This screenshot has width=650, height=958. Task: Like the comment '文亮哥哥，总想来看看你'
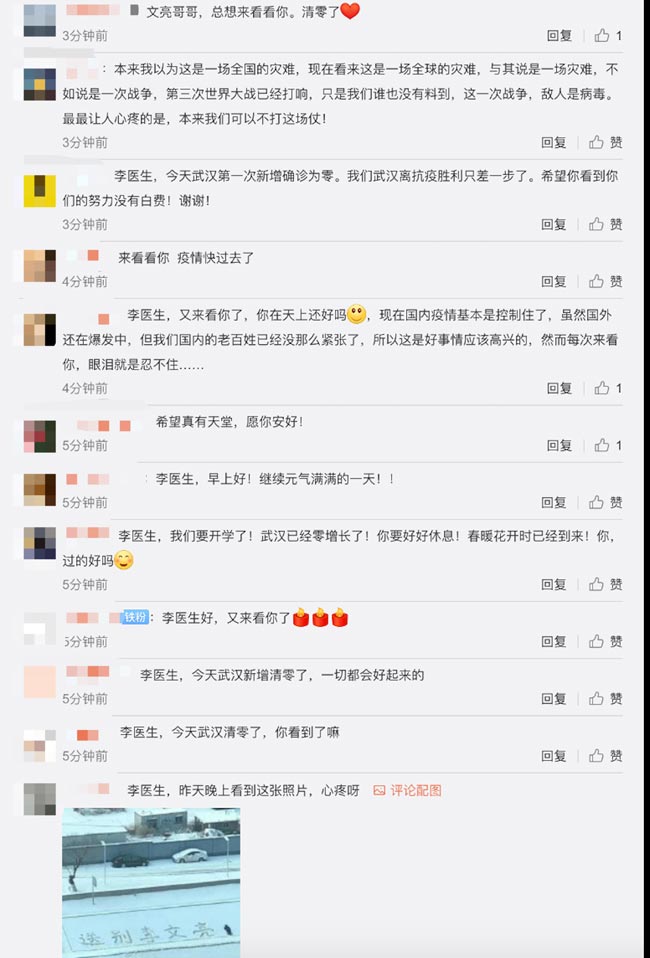coord(608,36)
